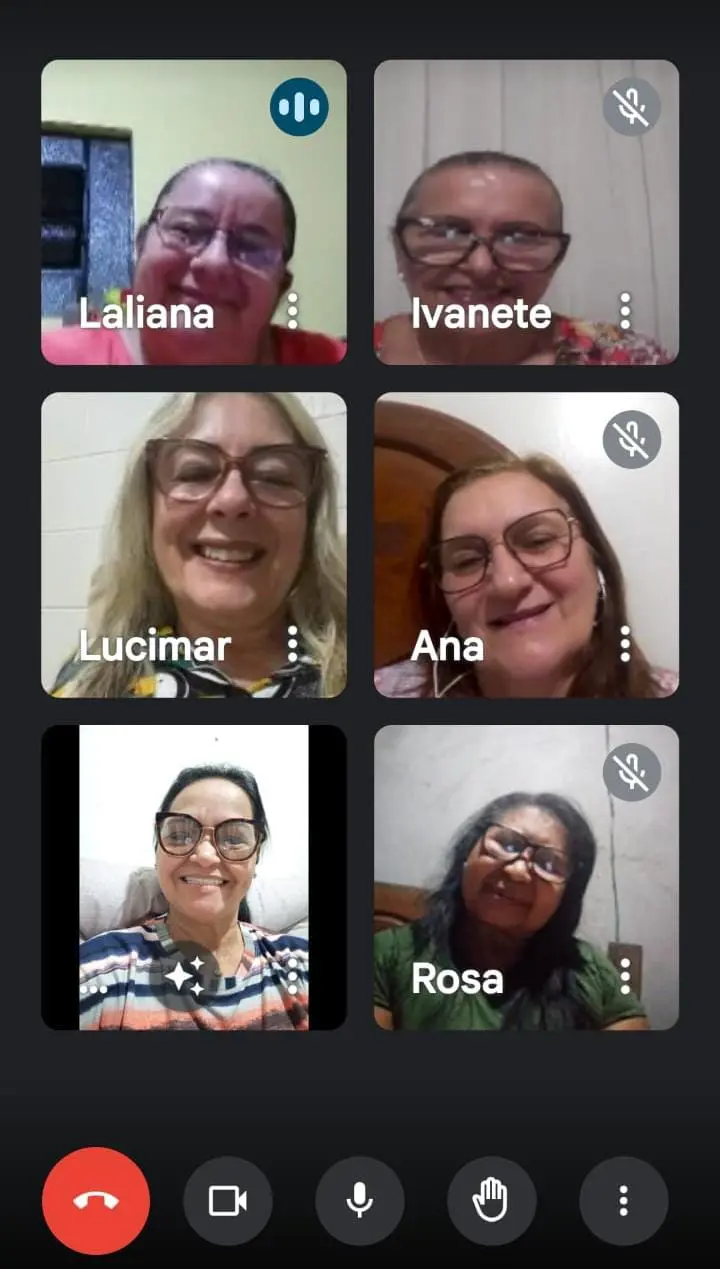Open options for Rosa's tile
Screen dimensions: 720x1269
(625, 976)
